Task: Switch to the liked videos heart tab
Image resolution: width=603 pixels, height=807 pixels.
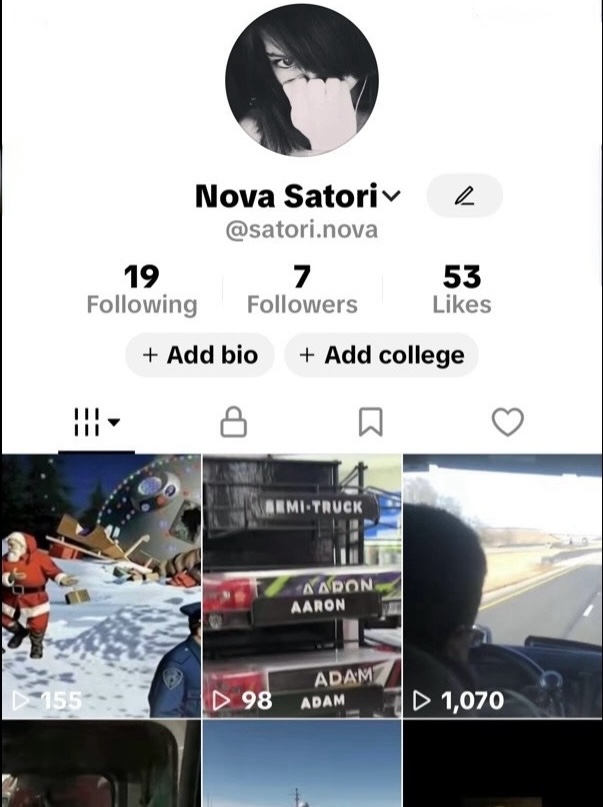Action: tap(507, 423)
